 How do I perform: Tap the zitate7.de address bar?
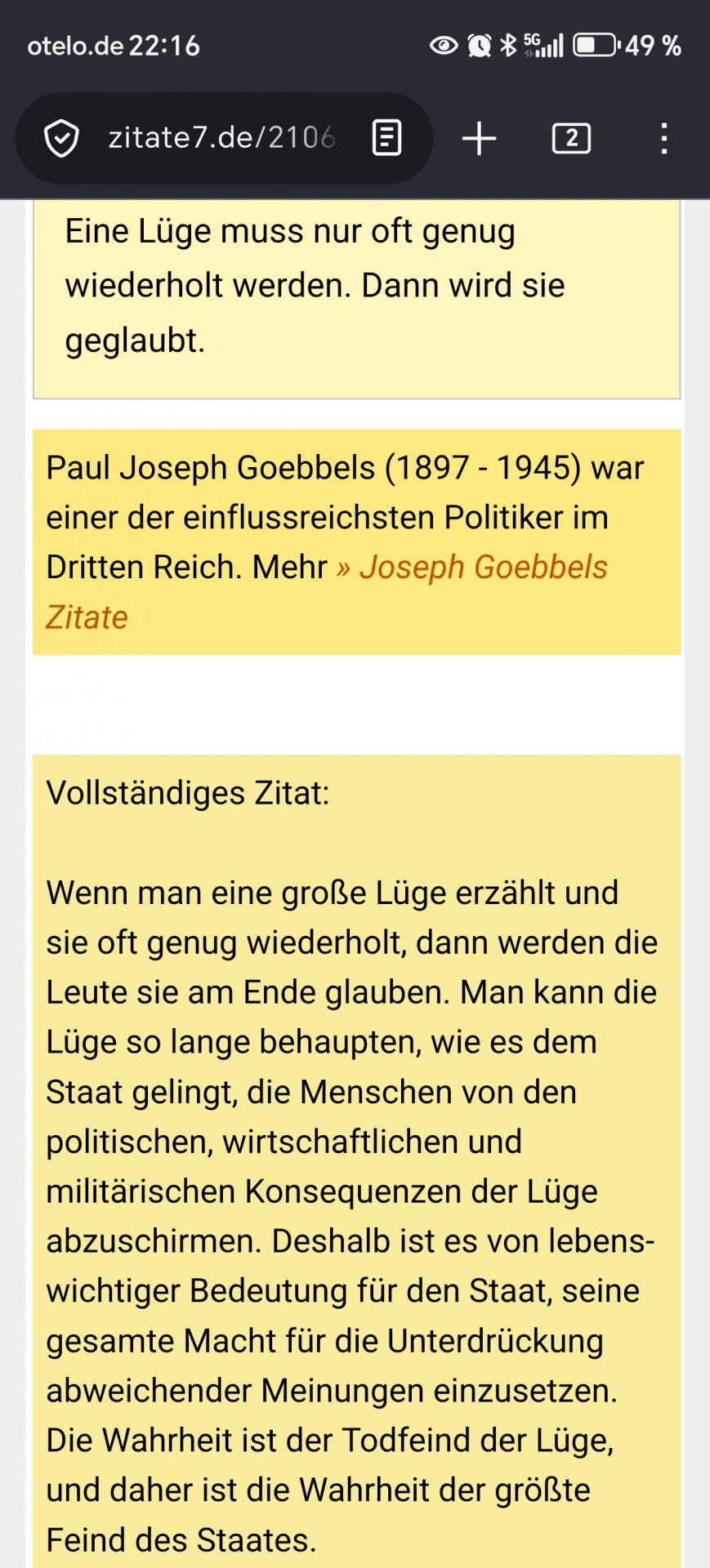pyautogui.click(x=222, y=138)
